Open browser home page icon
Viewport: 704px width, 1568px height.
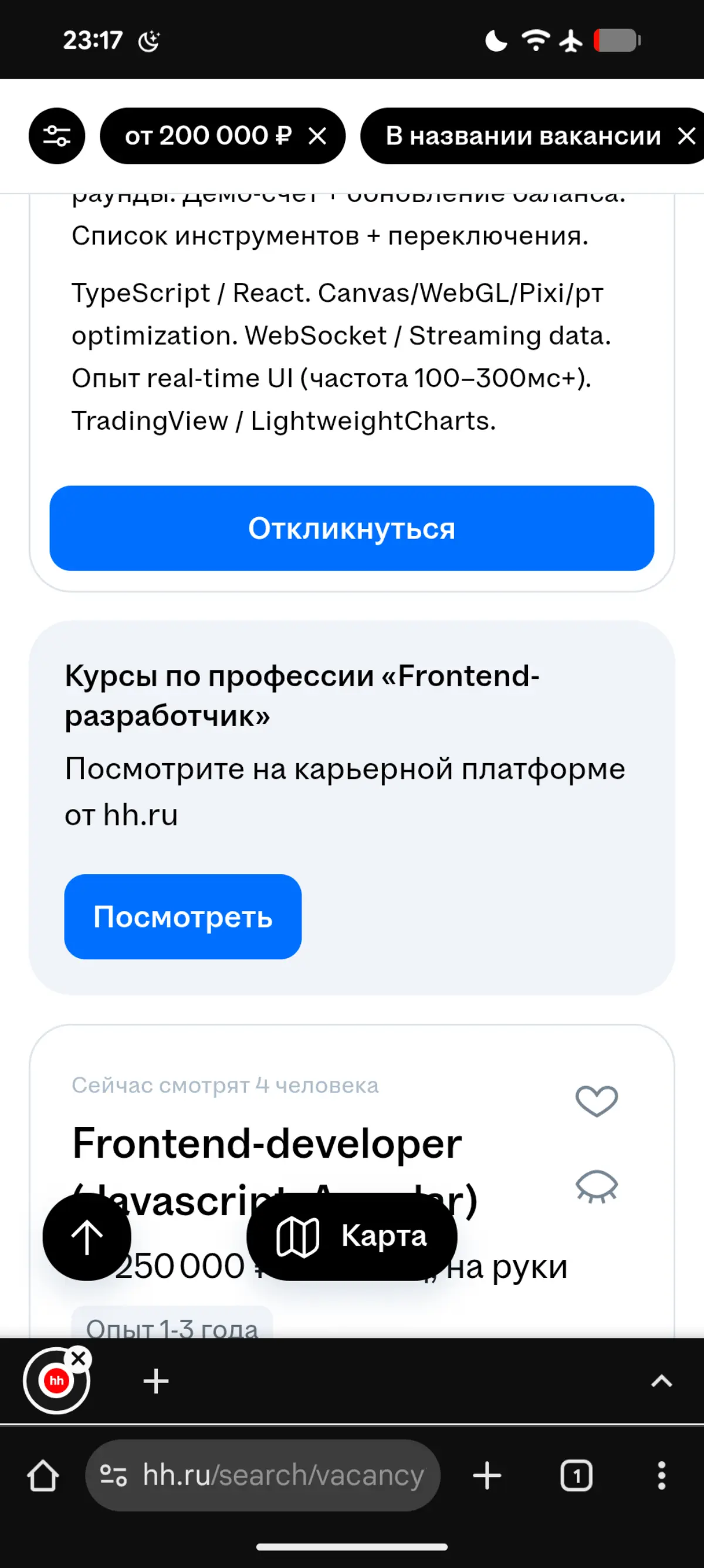point(42,1475)
